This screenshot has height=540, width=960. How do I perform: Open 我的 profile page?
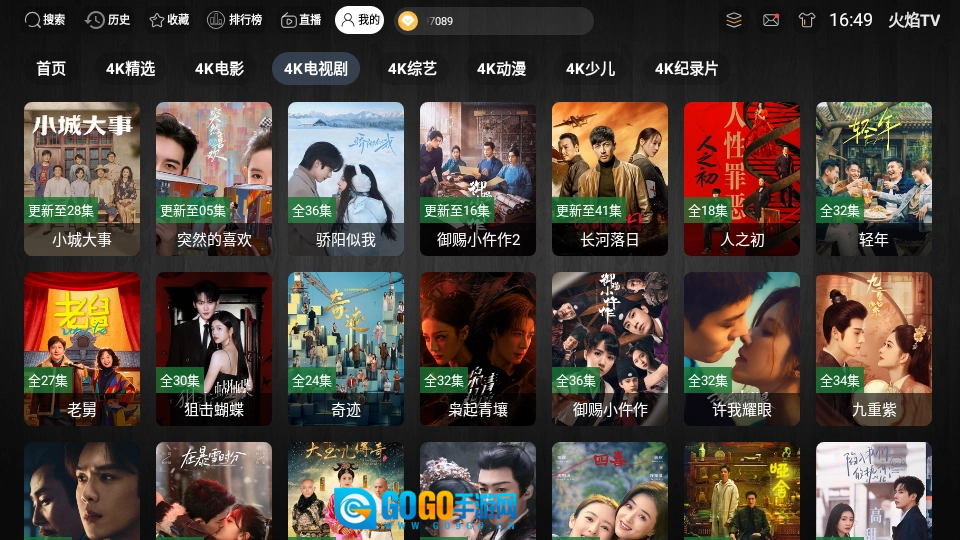coord(359,20)
